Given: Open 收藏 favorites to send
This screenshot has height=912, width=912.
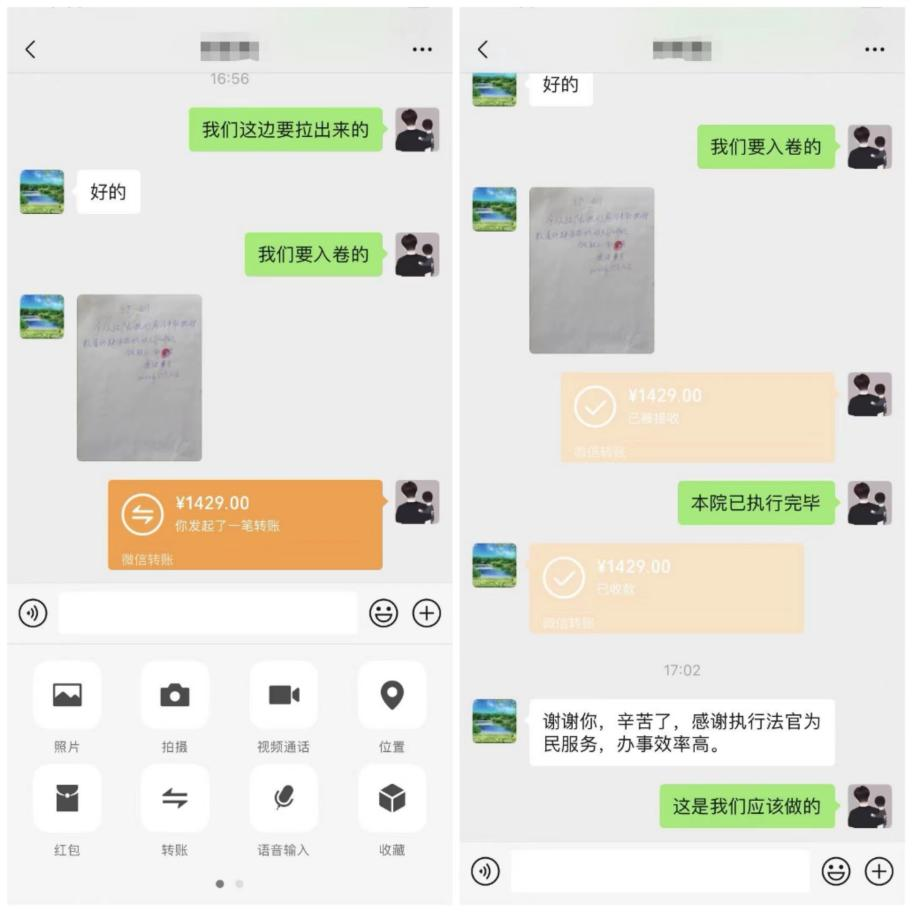Looking at the screenshot, I should click(x=391, y=798).
